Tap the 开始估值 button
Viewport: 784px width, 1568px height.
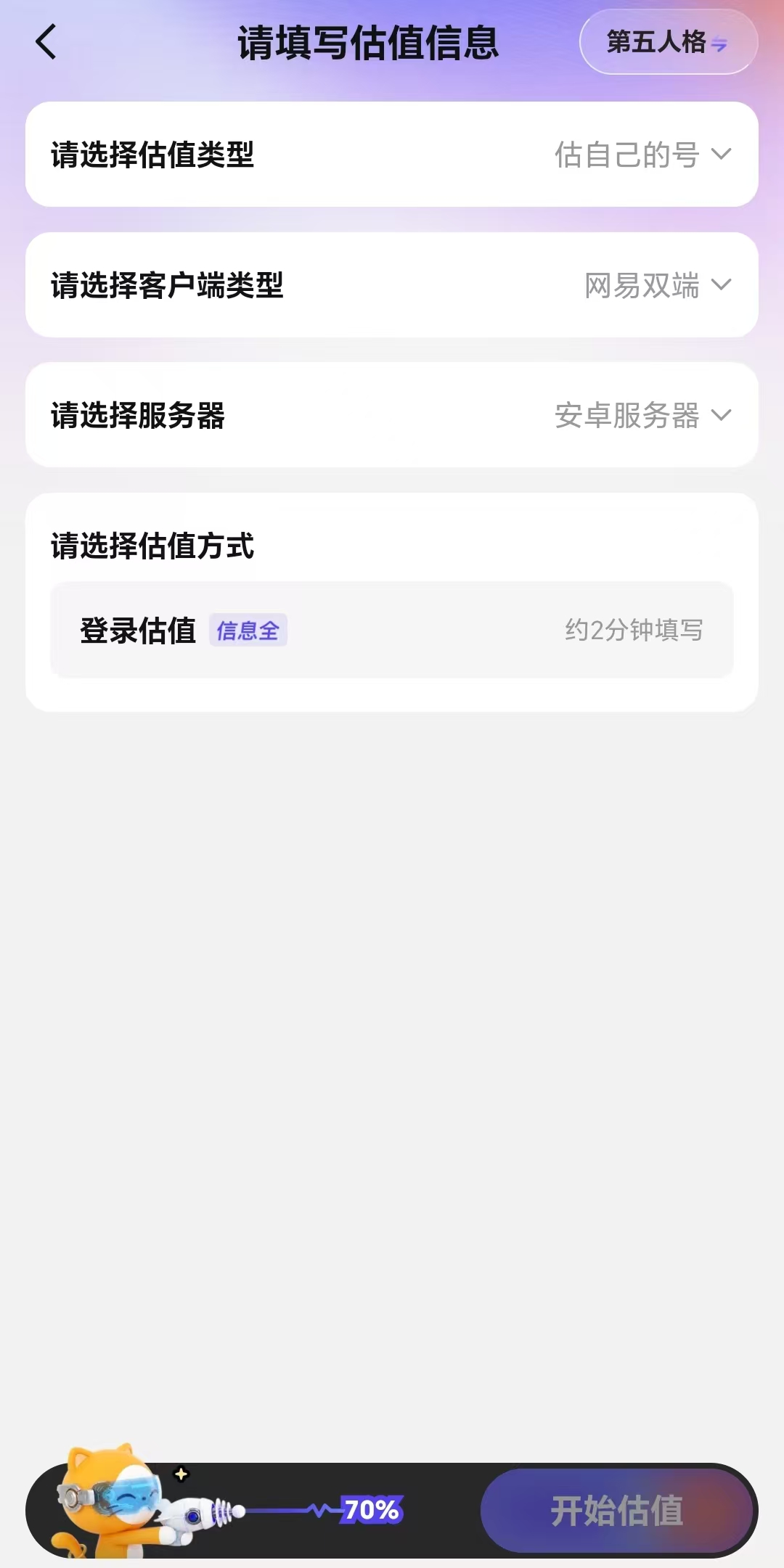(x=616, y=1511)
